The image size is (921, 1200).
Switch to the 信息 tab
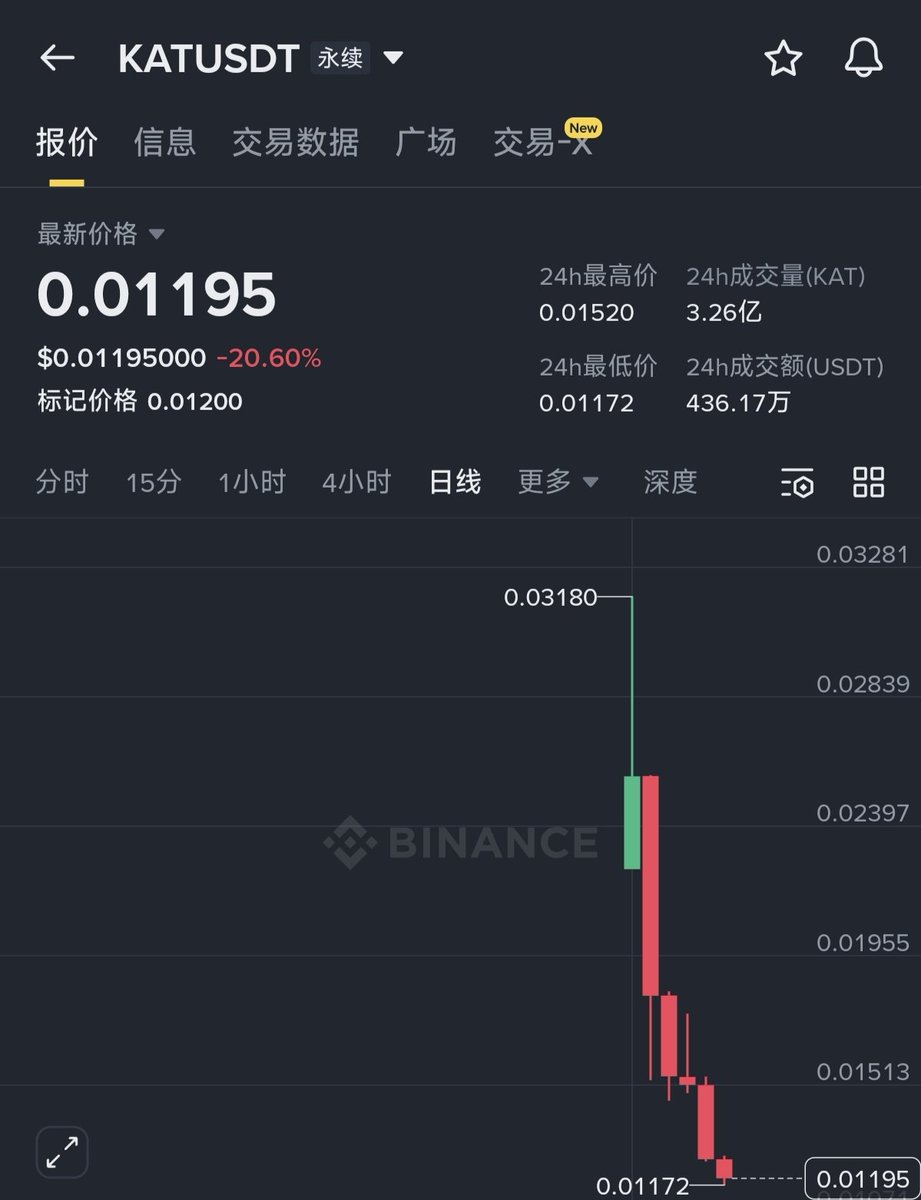(x=165, y=142)
